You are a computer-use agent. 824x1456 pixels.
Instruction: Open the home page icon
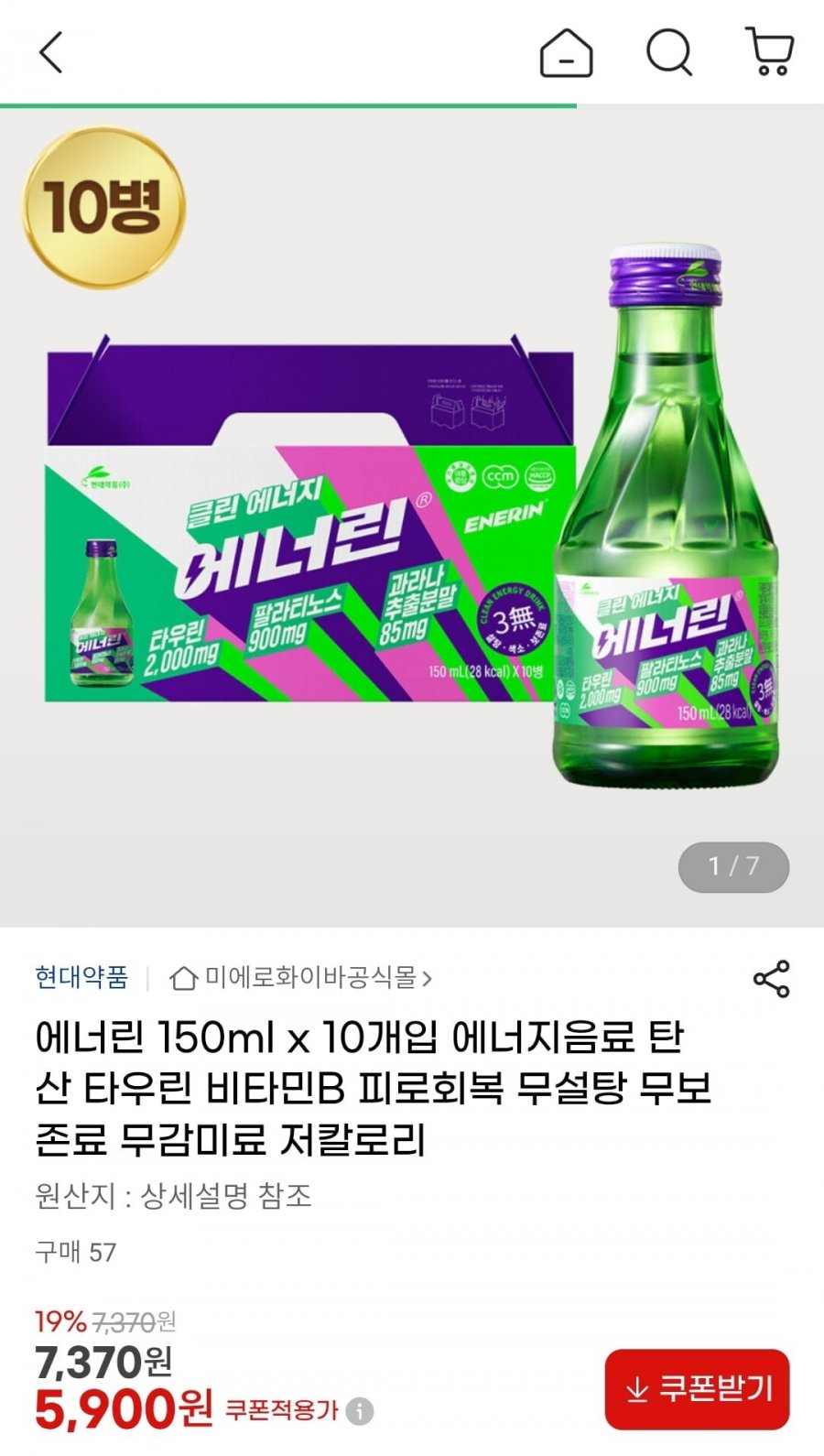click(566, 52)
